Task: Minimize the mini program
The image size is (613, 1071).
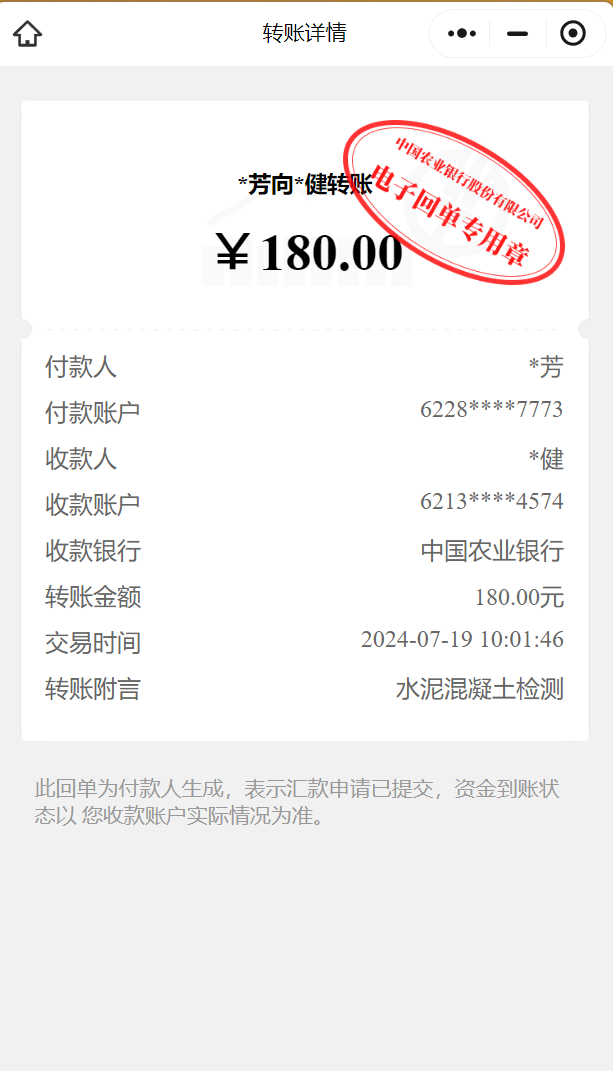Action: (517, 34)
